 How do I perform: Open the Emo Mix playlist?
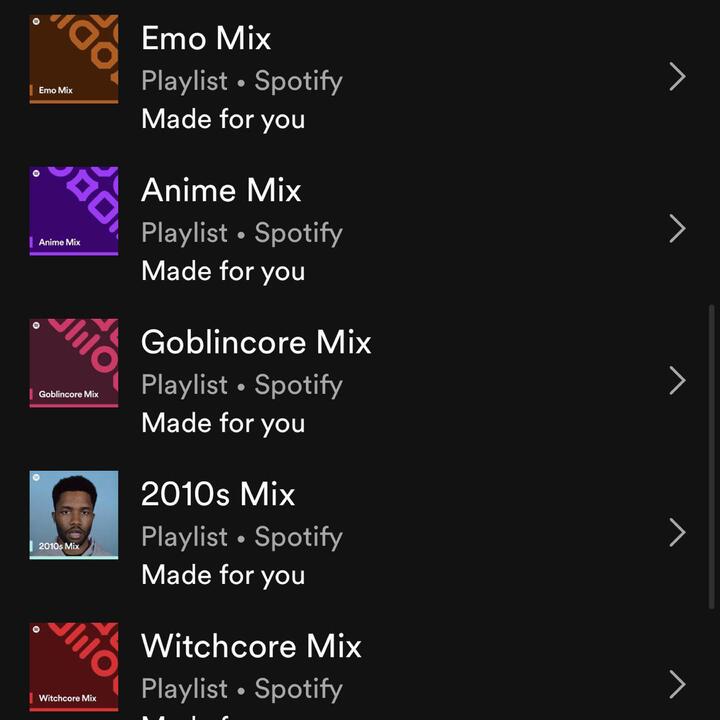206,40
